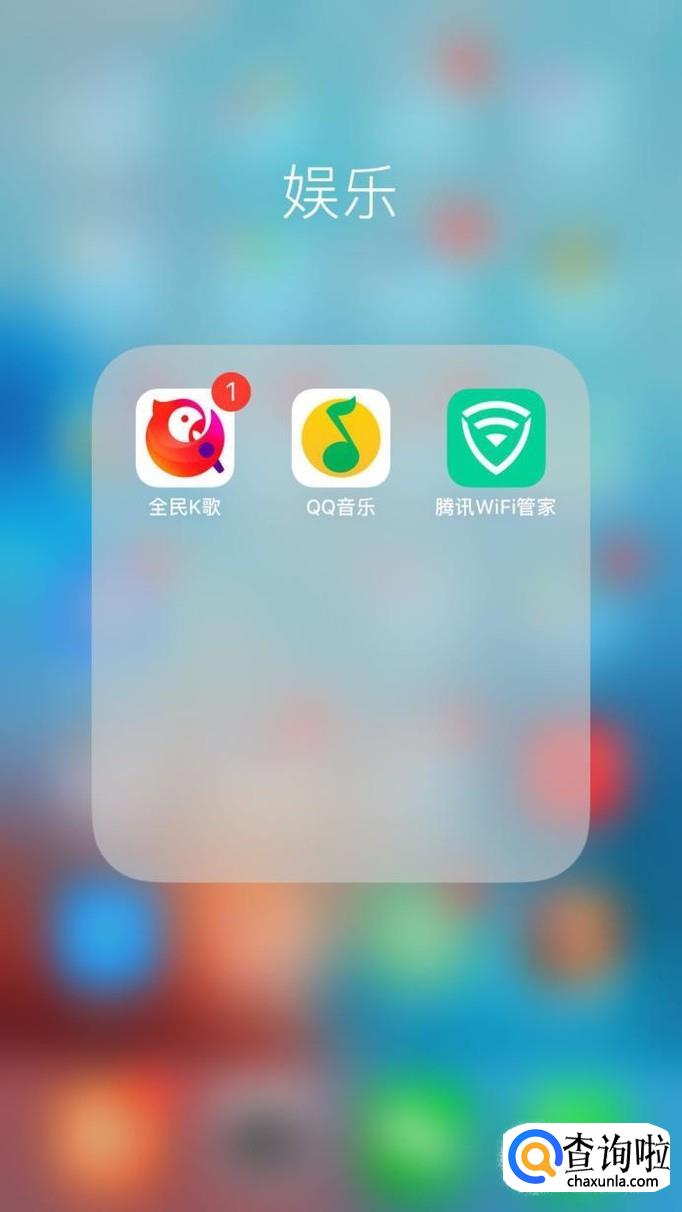Launch QQ音乐 music app
The width and height of the screenshot is (682, 1212).
point(340,438)
